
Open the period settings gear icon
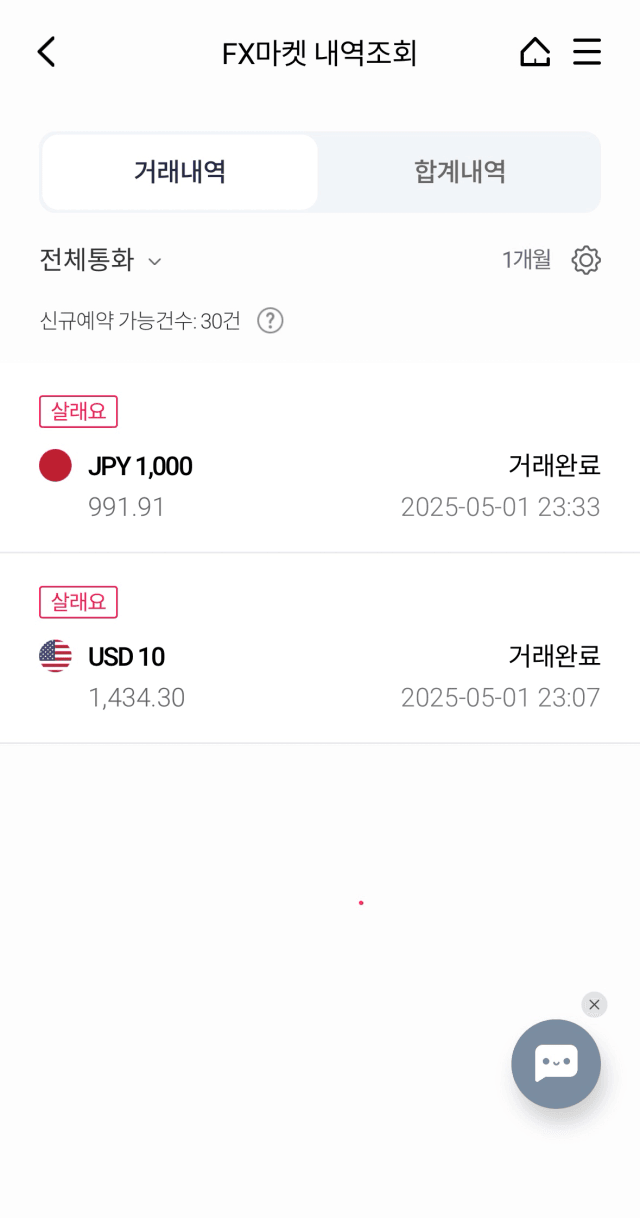click(586, 261)
